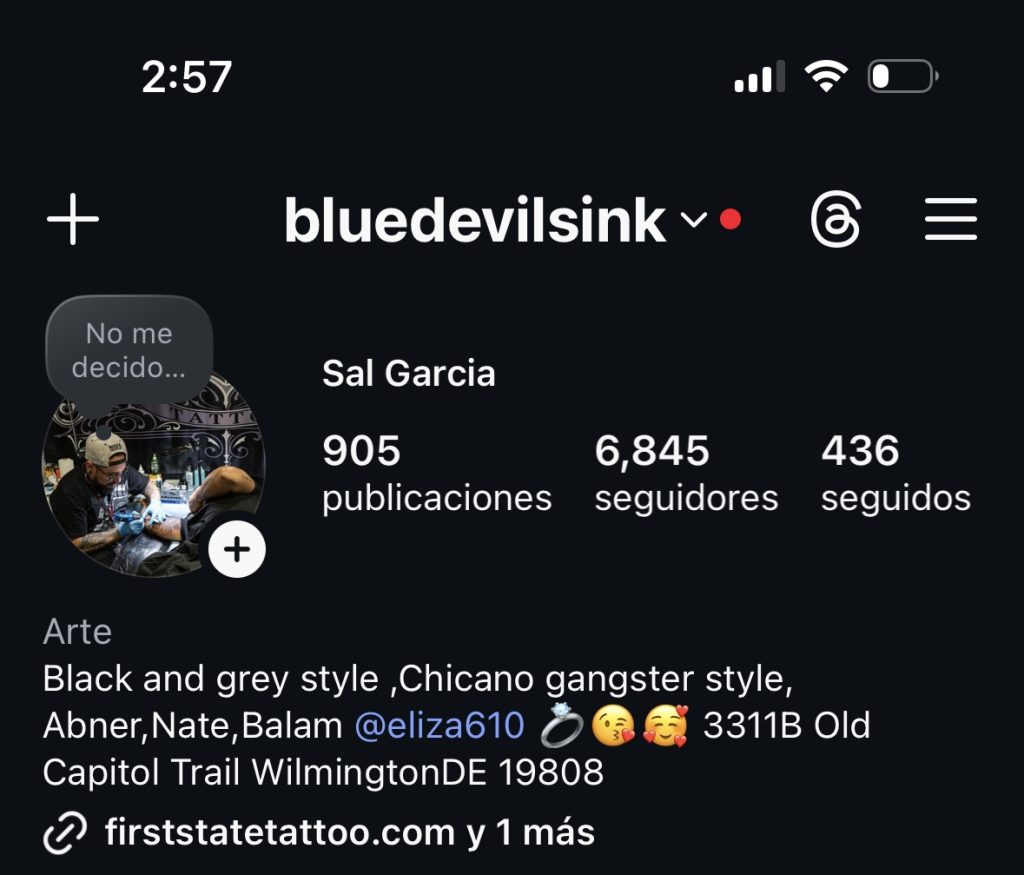View the 436 seguidos list
1024x875 pixels.
tap(895, 473)
